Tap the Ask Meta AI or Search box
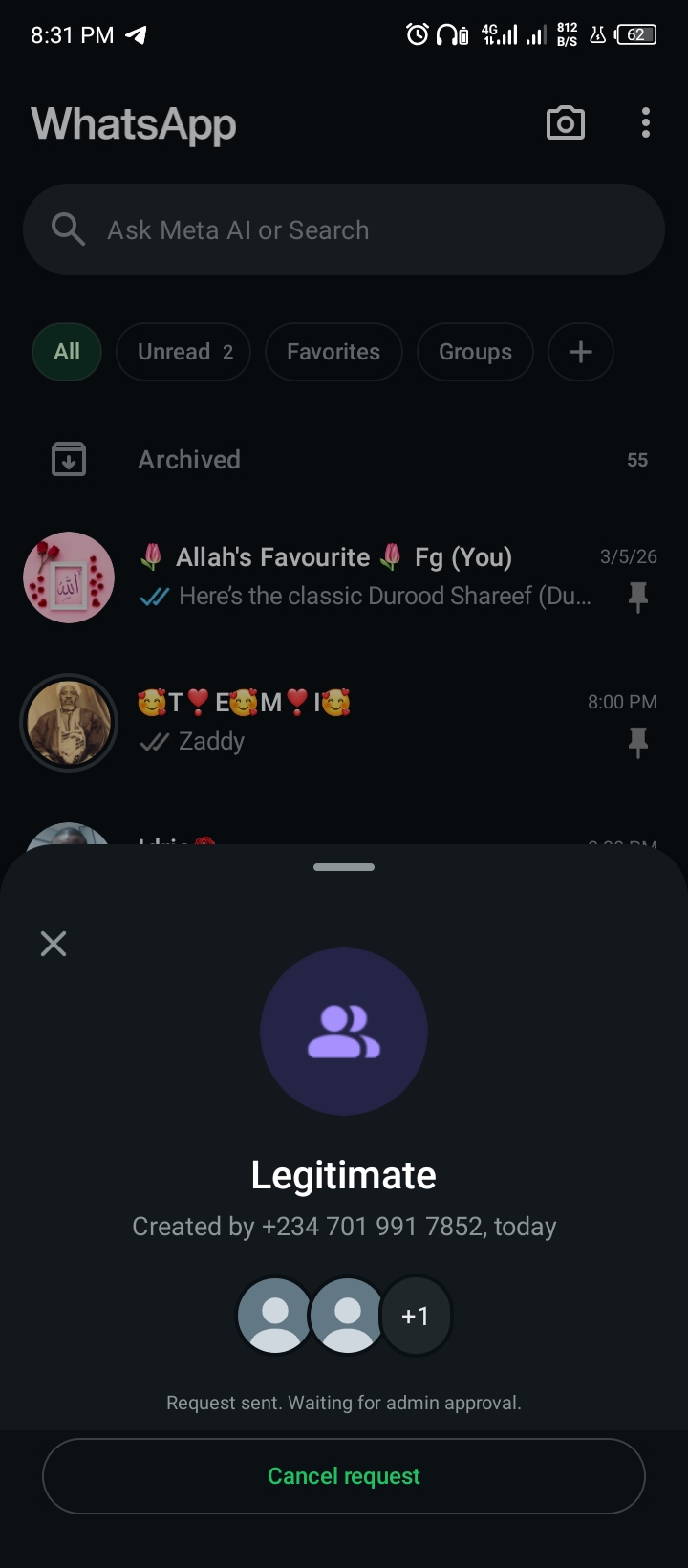Screen dimensions: 688x1568 click(x=344, y=230)
